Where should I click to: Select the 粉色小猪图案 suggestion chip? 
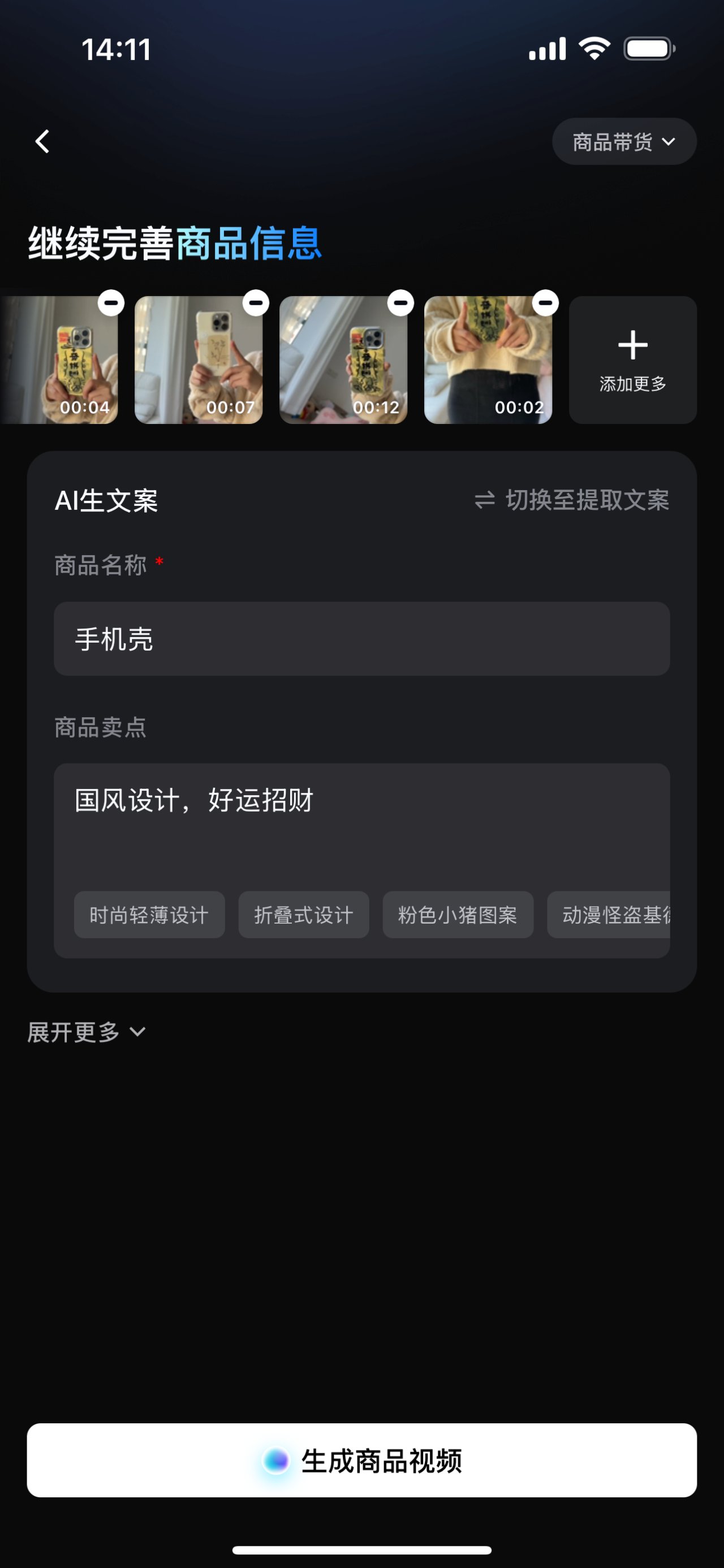pyautogui.click(x=458, y=915)
